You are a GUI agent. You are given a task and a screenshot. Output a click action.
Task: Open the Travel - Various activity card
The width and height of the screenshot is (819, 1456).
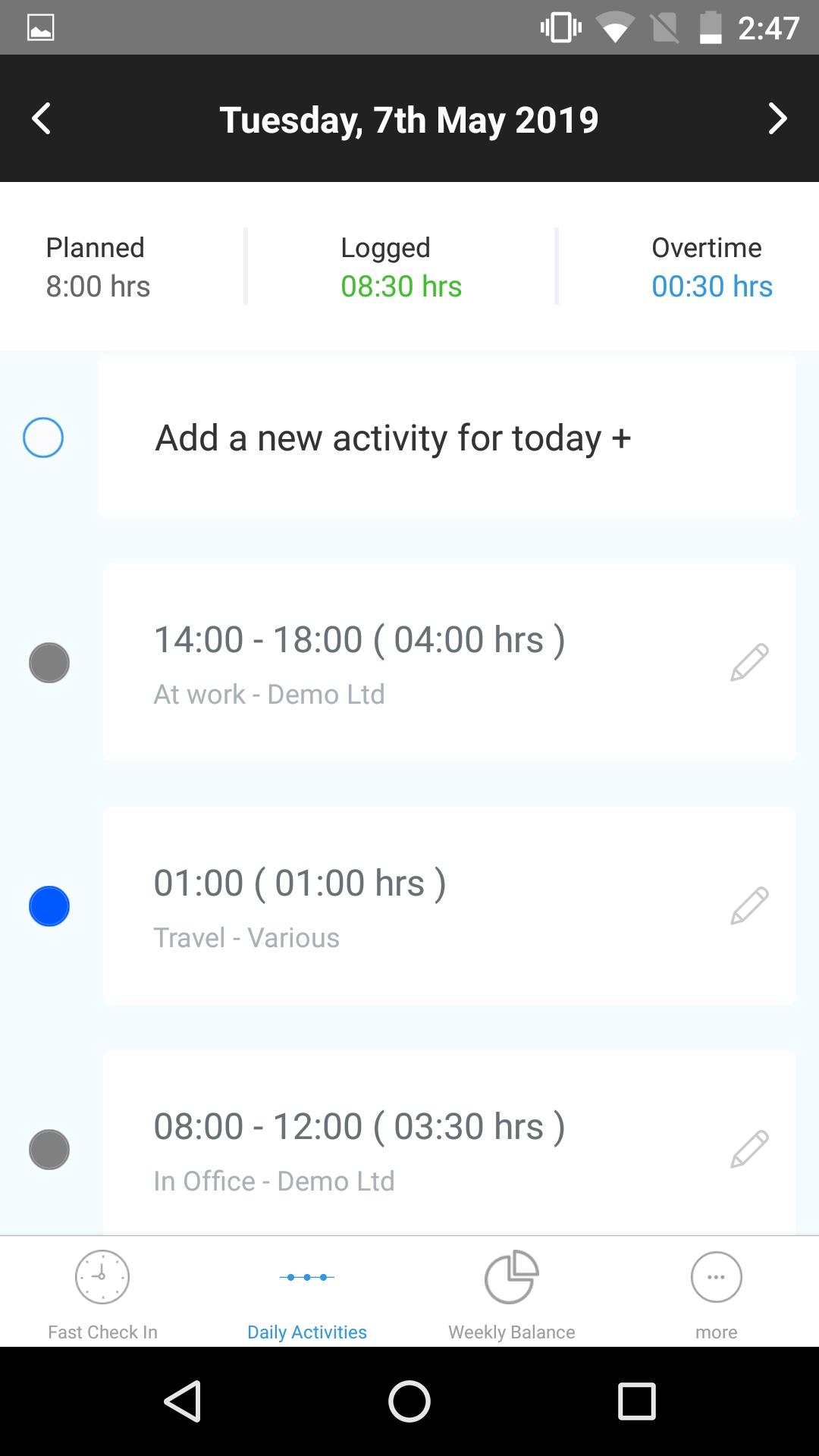coord(450,905)
